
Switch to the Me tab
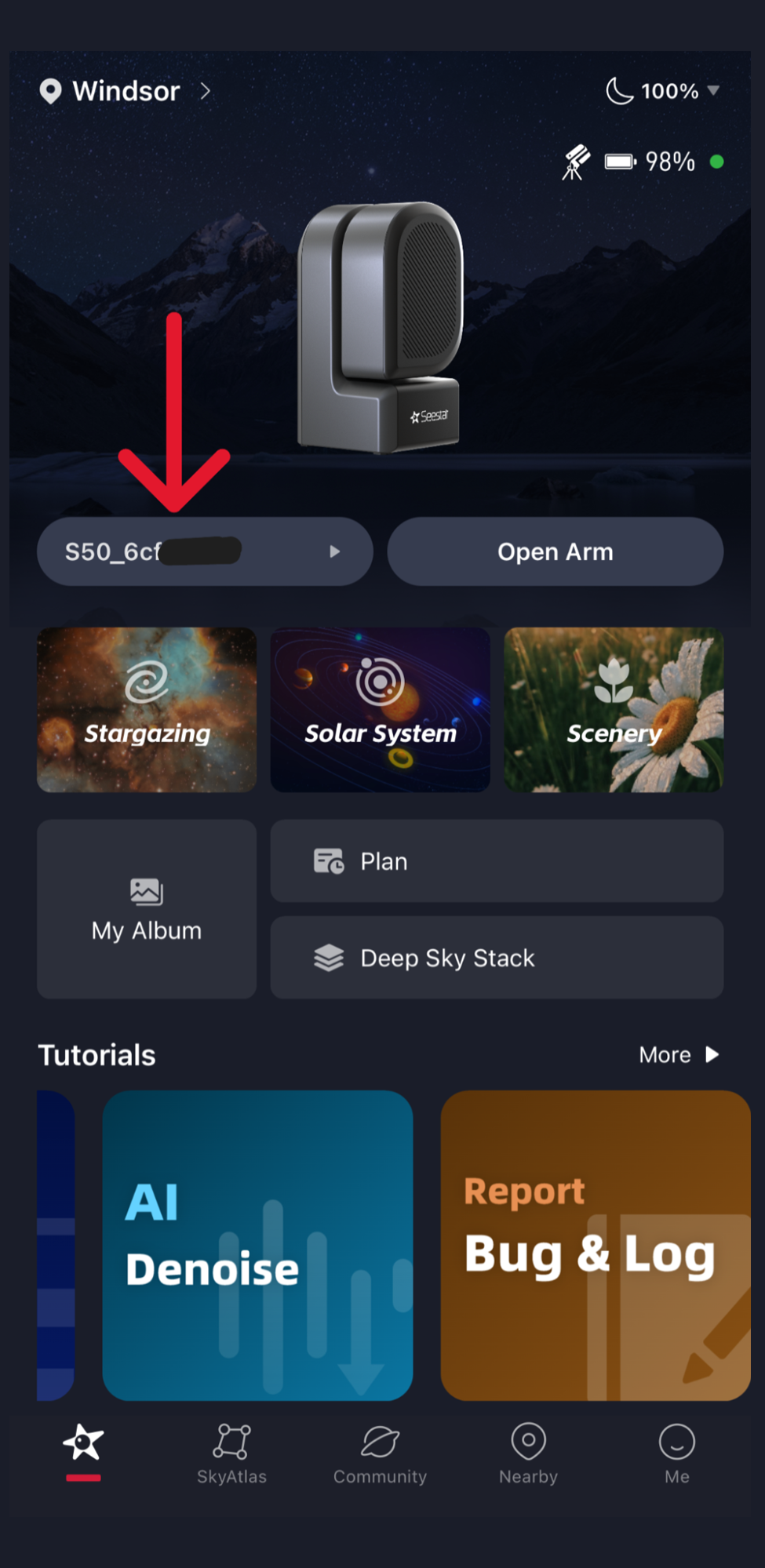677,1454
